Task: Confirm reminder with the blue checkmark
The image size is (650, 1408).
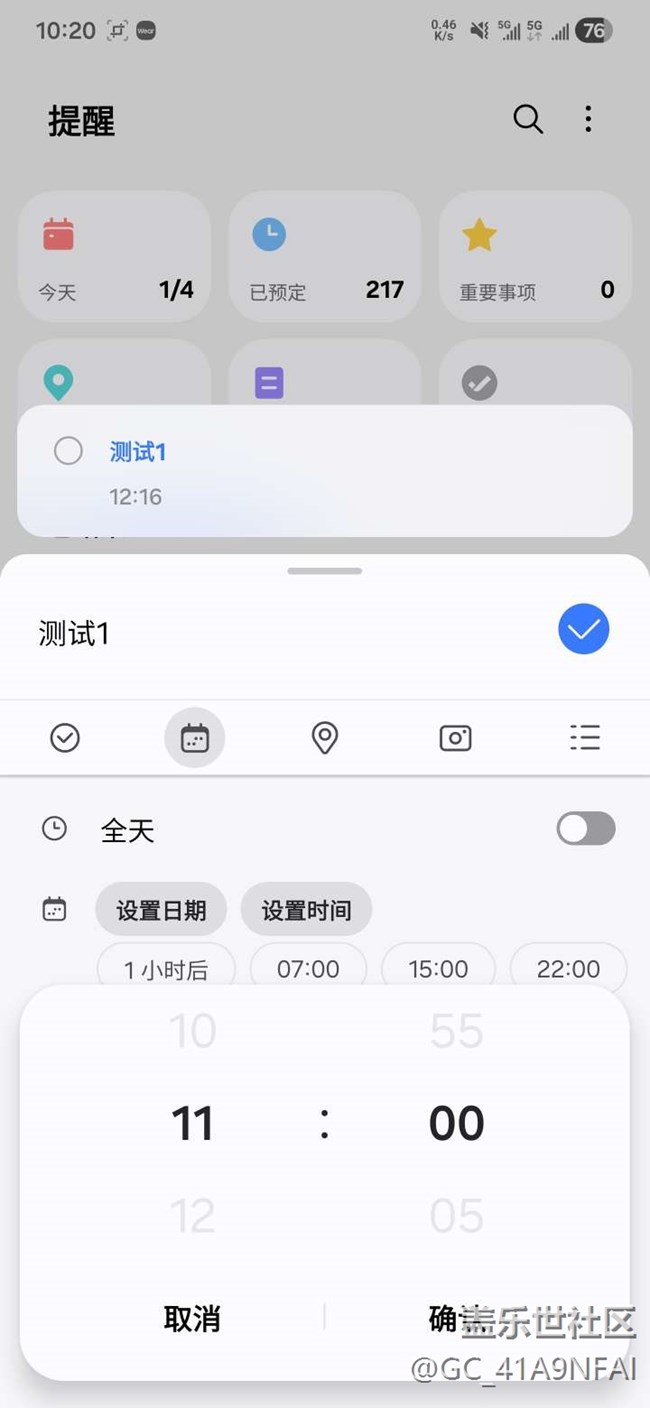Action: point(583,630)
